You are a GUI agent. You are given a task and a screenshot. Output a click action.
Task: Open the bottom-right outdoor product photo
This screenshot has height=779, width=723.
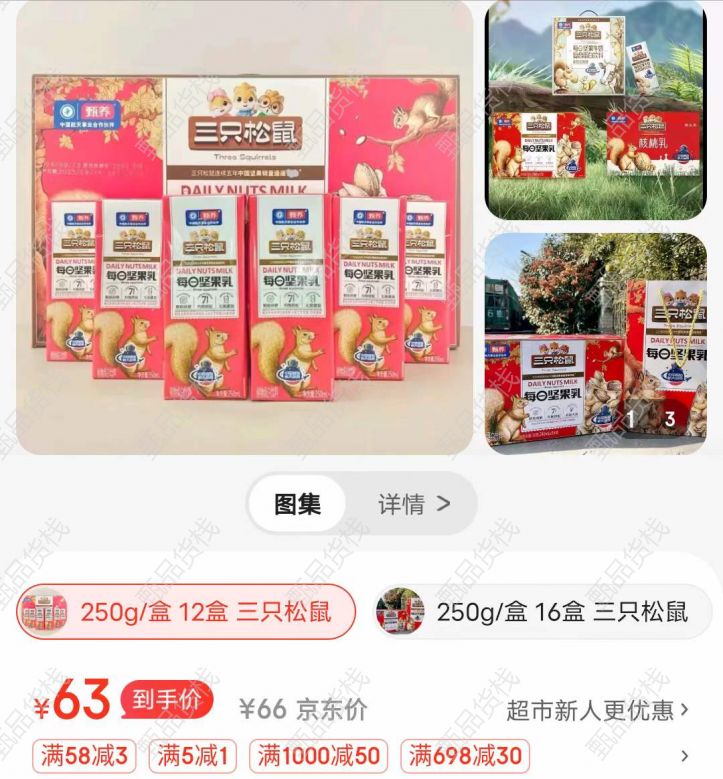point(596,343)
